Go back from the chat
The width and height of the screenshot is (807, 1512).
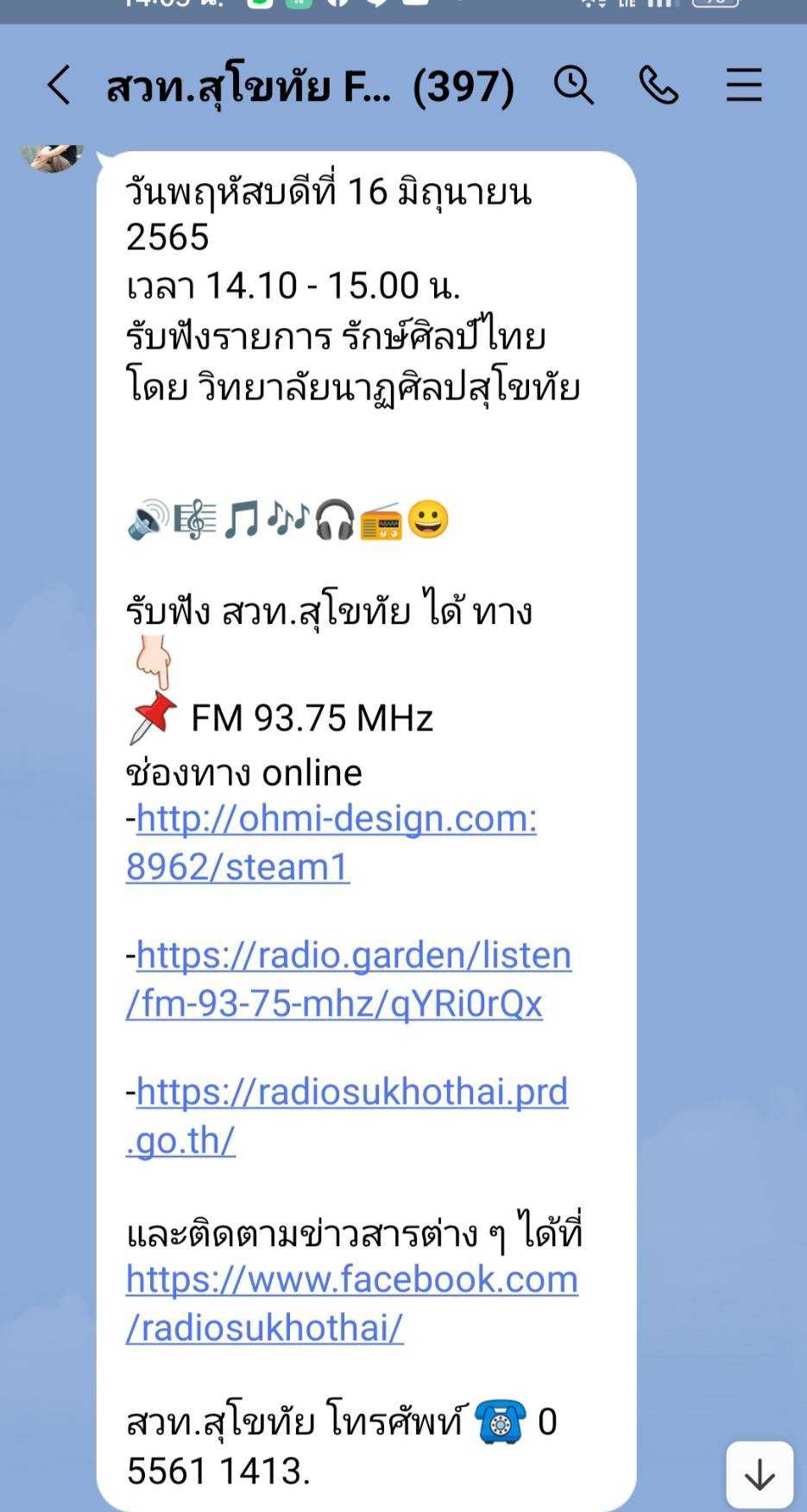click(59, 85)
